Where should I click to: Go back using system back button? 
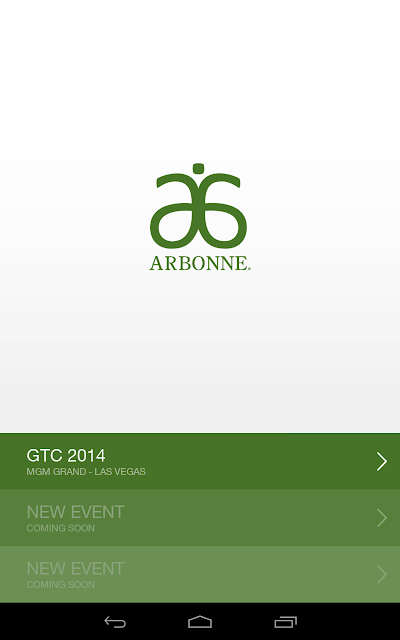[x=115, y=622]
